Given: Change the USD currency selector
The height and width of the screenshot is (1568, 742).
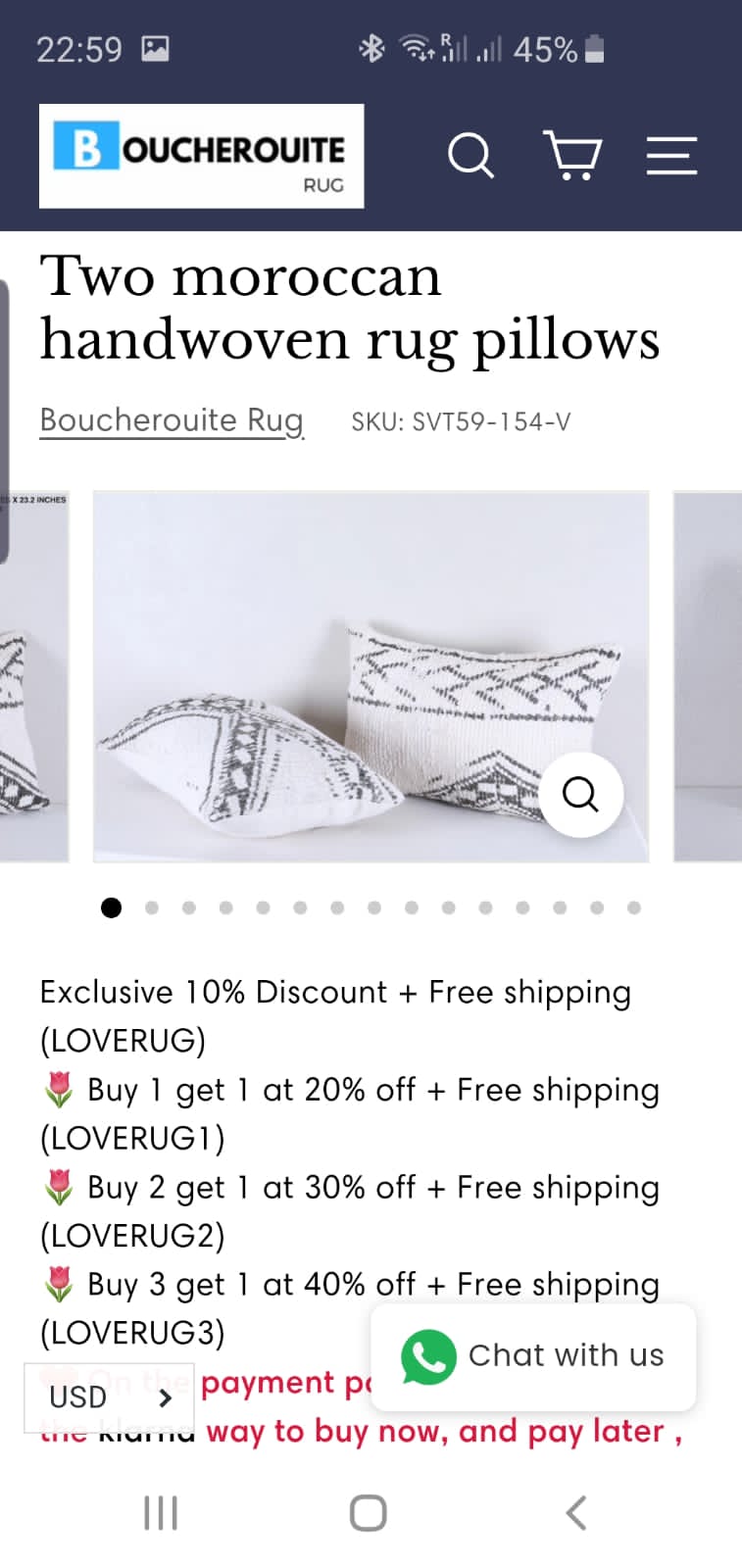Looking at the screenshot, I should [x=110, y=1396].
